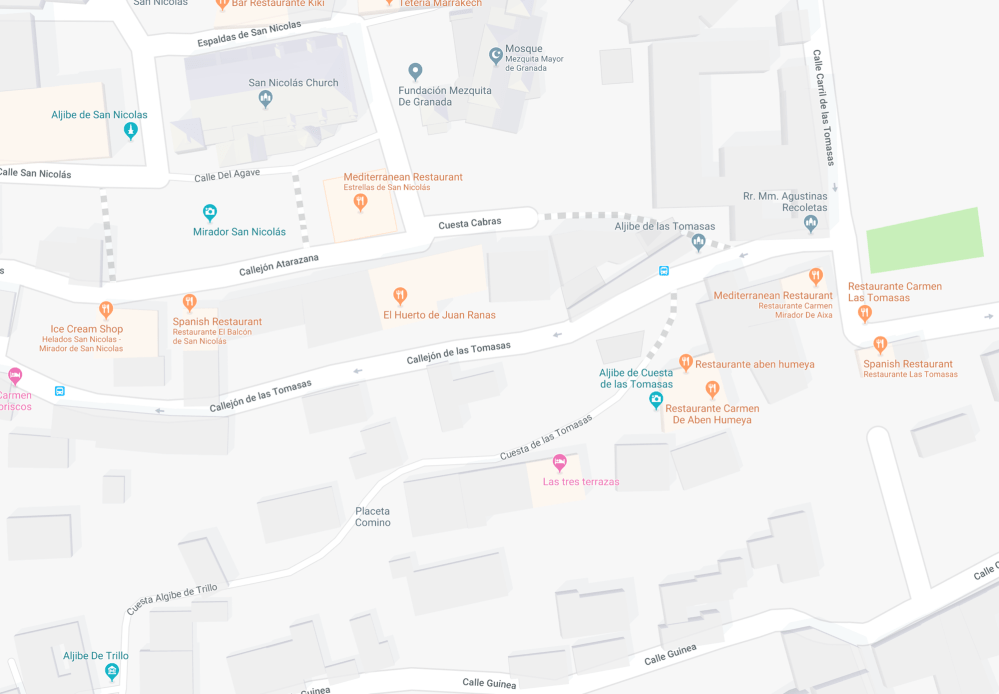
Task: View El Huerto de Juan Ranas restaurant
Action: (400, 295)
